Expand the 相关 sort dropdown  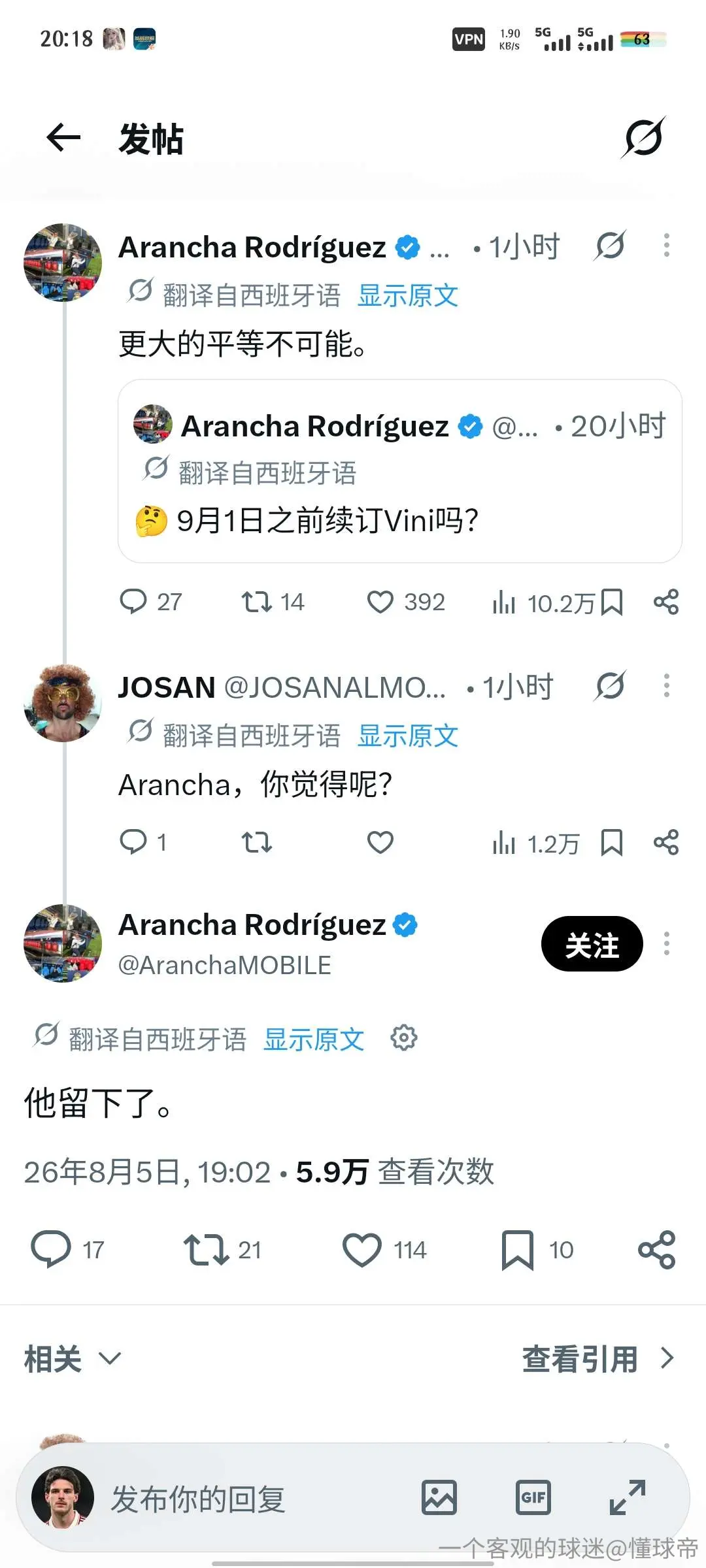click(73, 1359)
